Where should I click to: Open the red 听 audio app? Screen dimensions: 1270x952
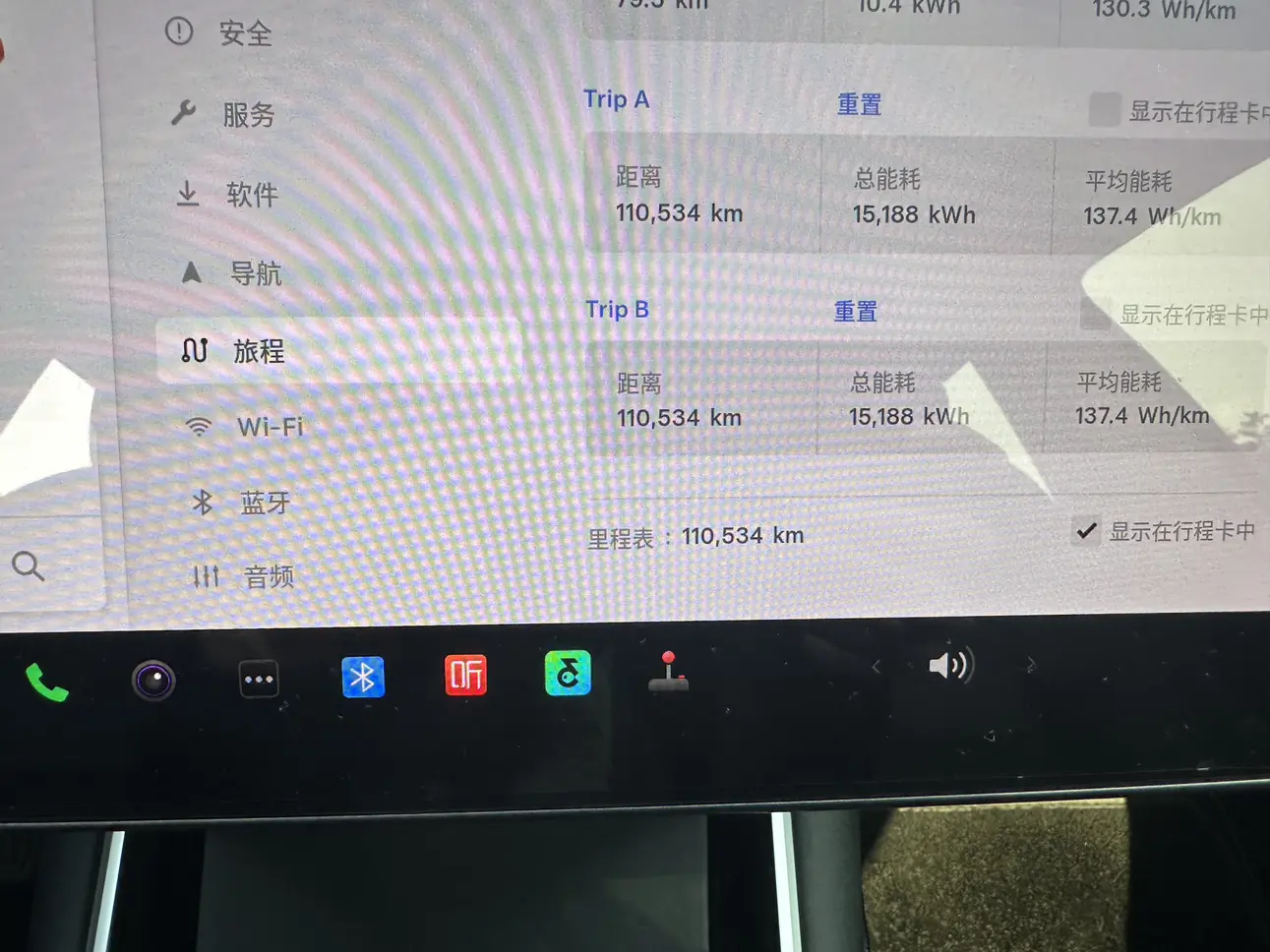pos(465,676)
